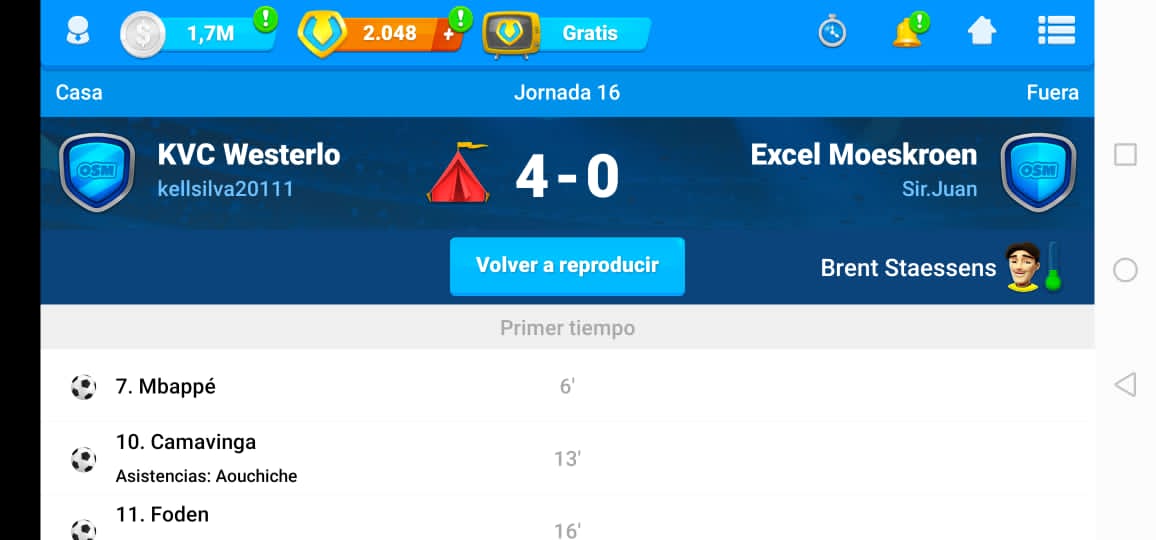Tap the Android recent apps square
The height and width of the screenshot is (540, 1156).
click(1125, 155)
